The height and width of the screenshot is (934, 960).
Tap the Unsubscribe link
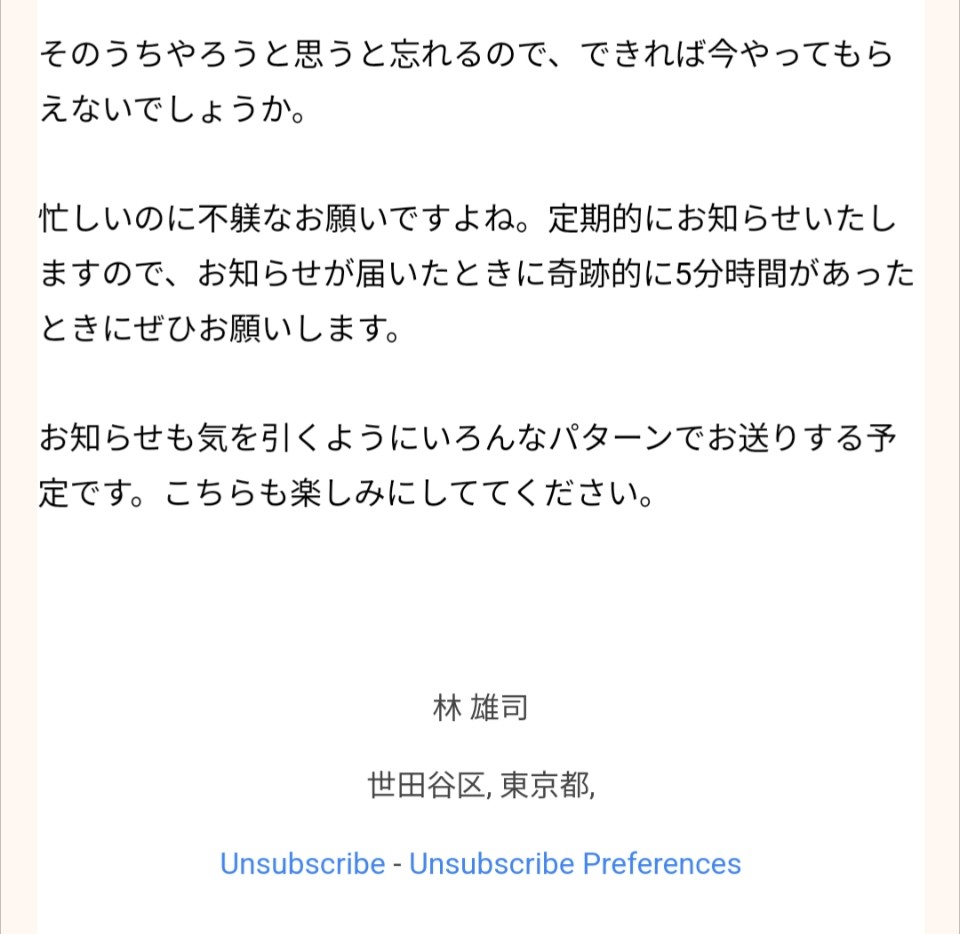pyautogui.click(x=302, y=864)
